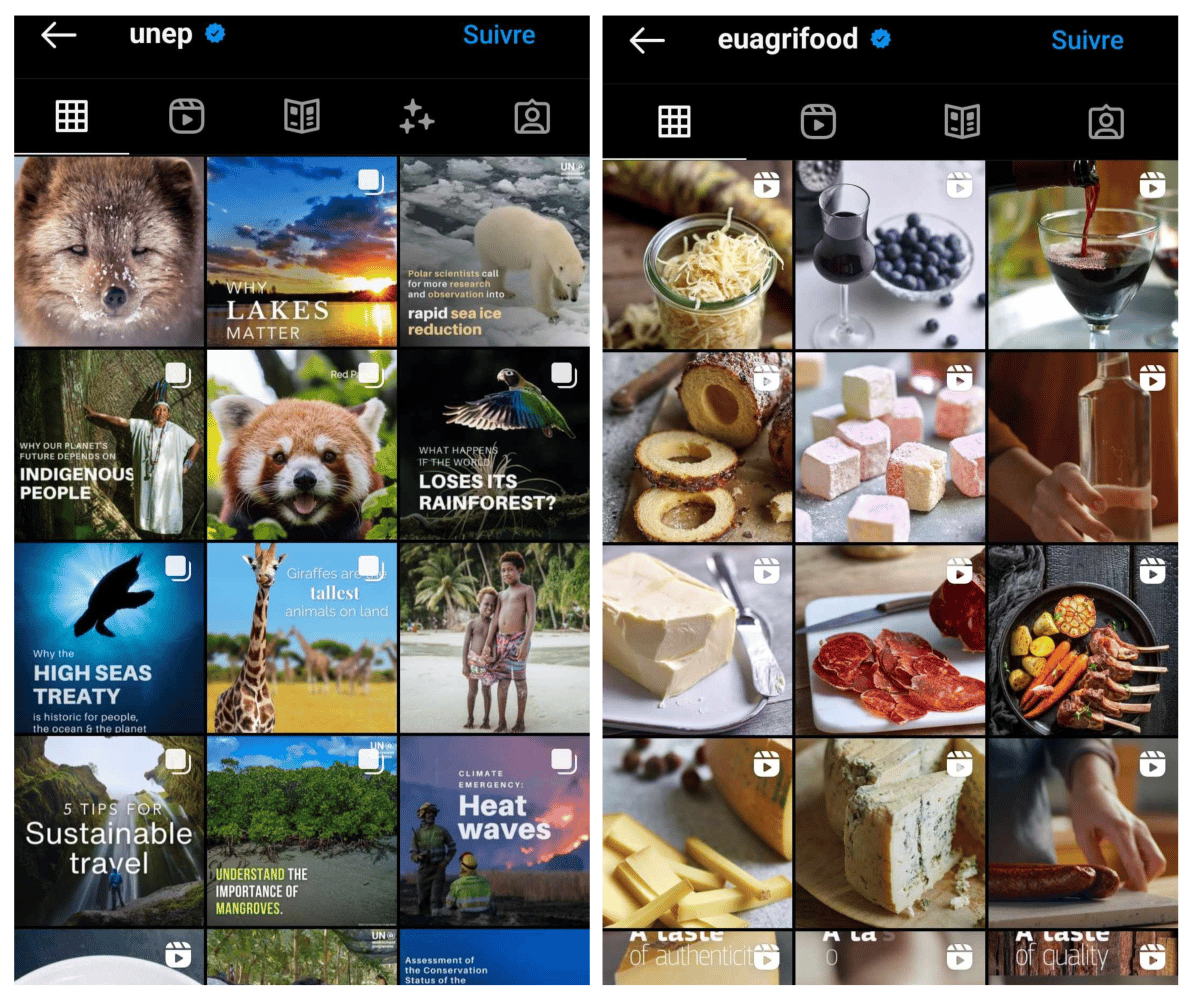Go back from the unep profile

[x=58, y=35]
